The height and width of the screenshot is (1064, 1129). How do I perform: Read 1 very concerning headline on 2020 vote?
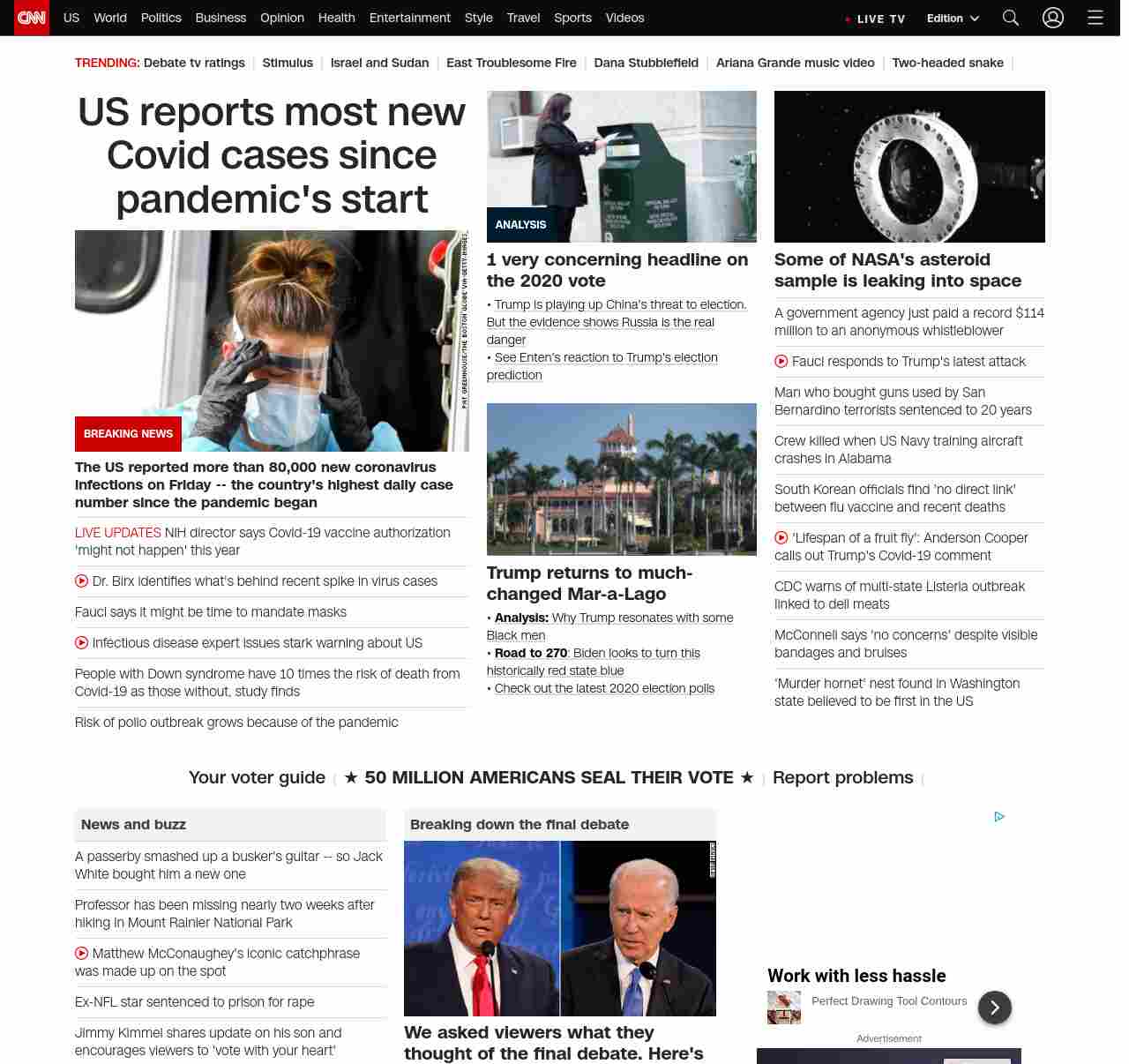coord(617,270)
